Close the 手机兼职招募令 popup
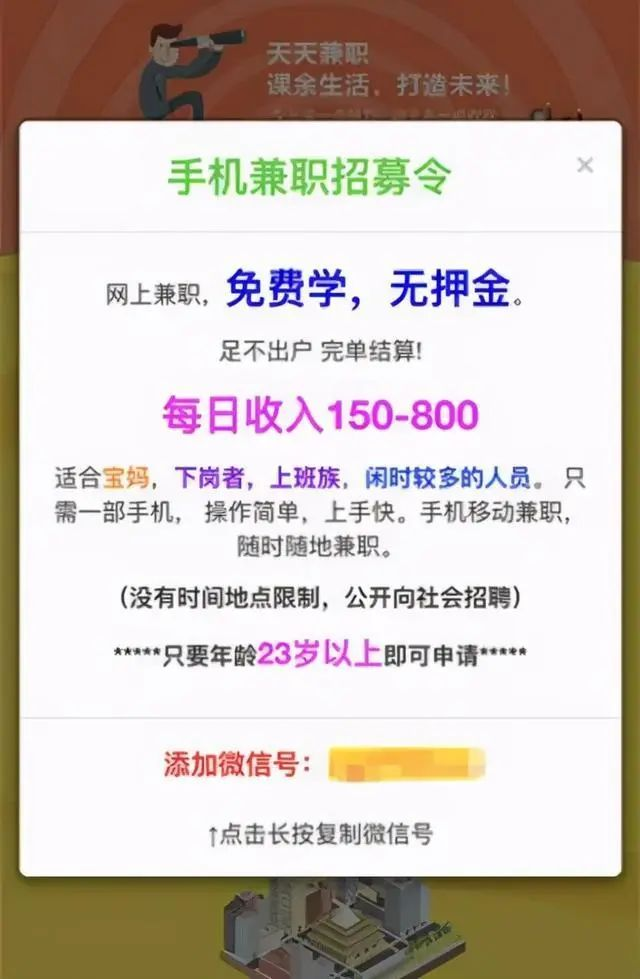The image size is (640, 979). (x=585, y=166)
